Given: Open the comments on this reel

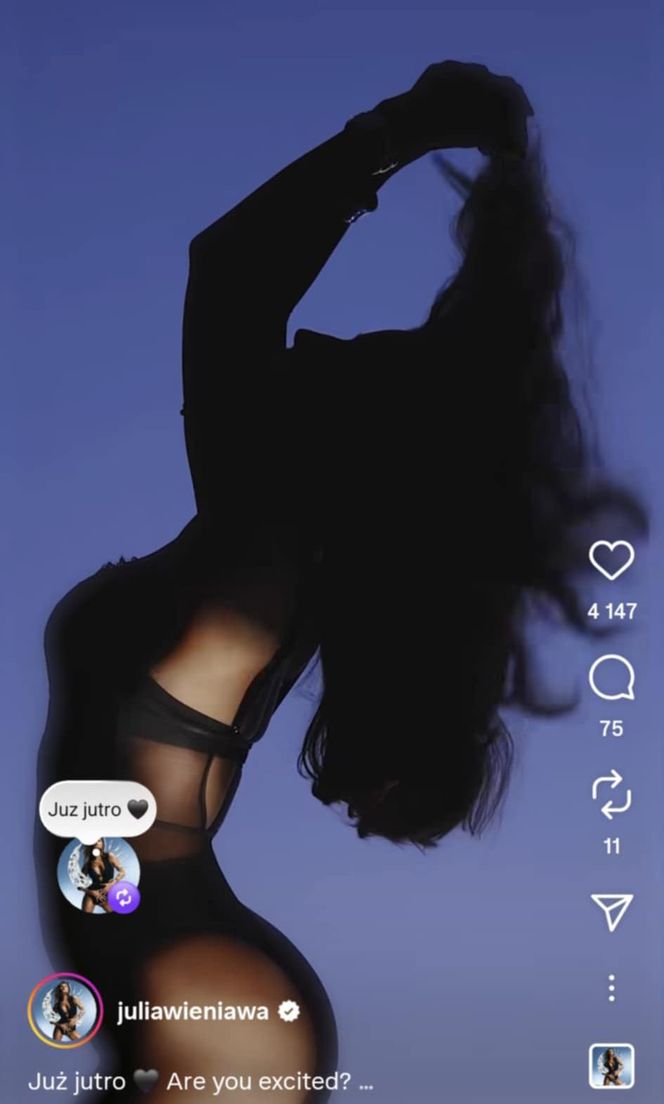Looking at the screenshot, I should (611, 679).
